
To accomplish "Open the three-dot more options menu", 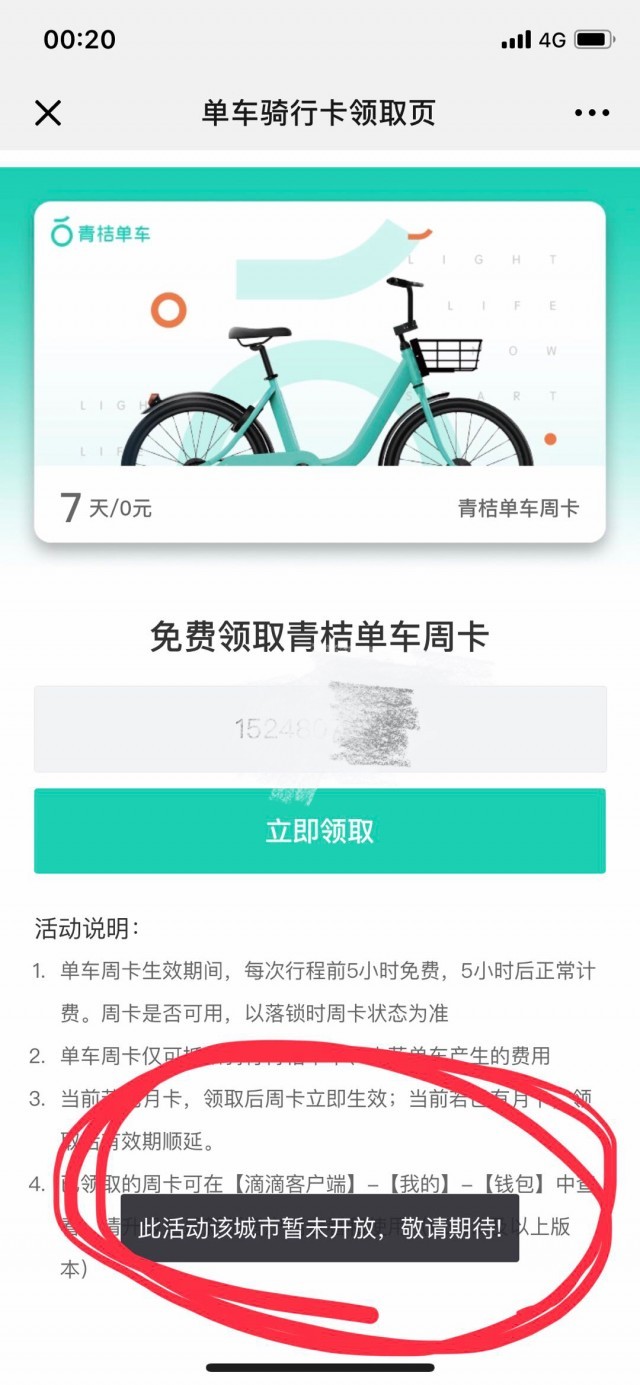I will click(x=591, y=113).
